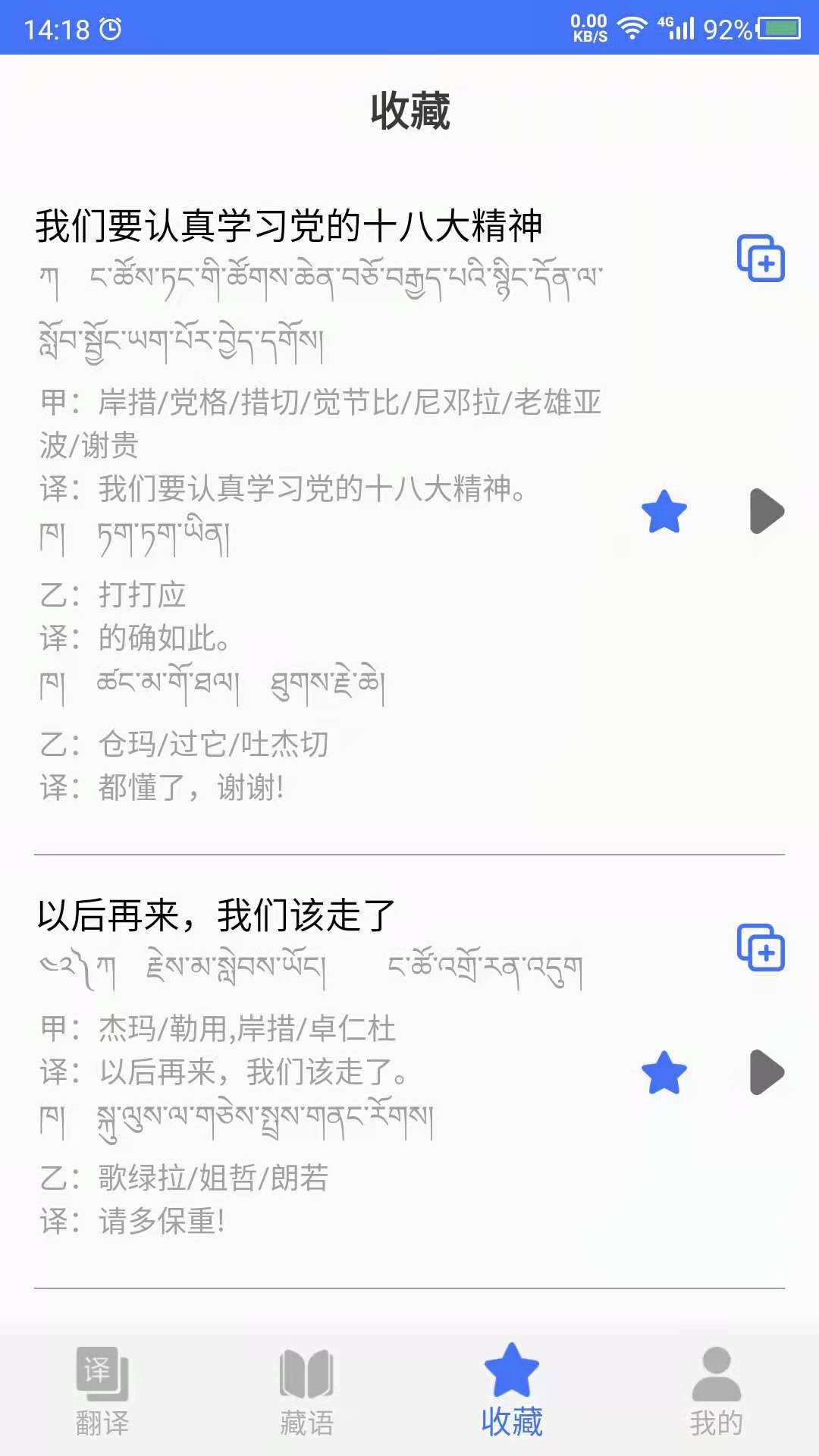Open the 我的 profile icon
This screenshot has height=1456, width=819.
coord(715,1373)
